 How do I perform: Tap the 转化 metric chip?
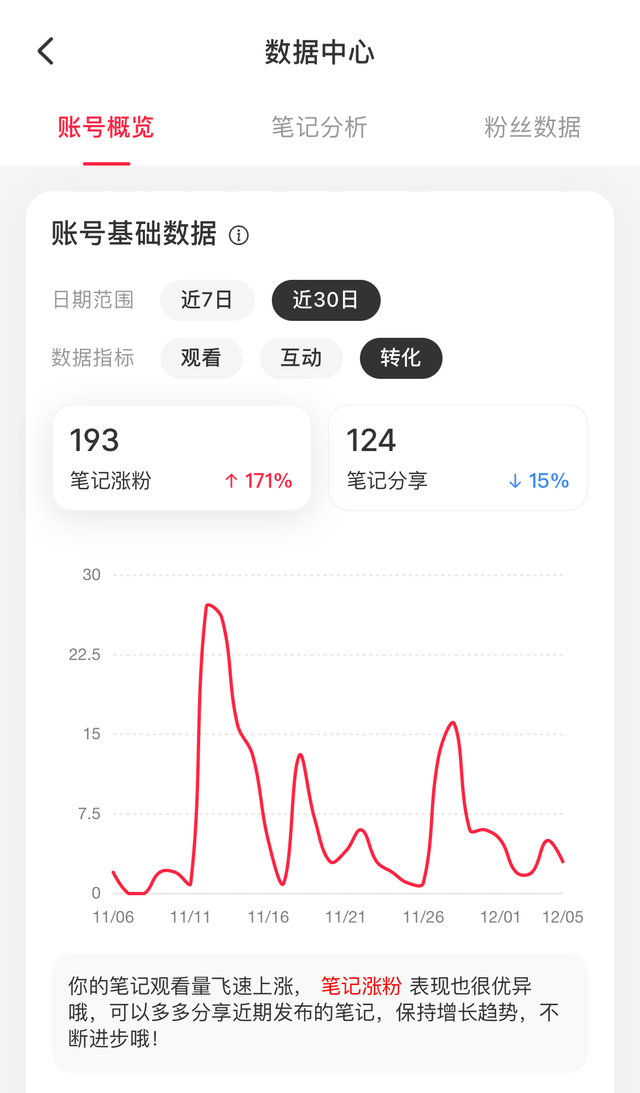(401, 358)
